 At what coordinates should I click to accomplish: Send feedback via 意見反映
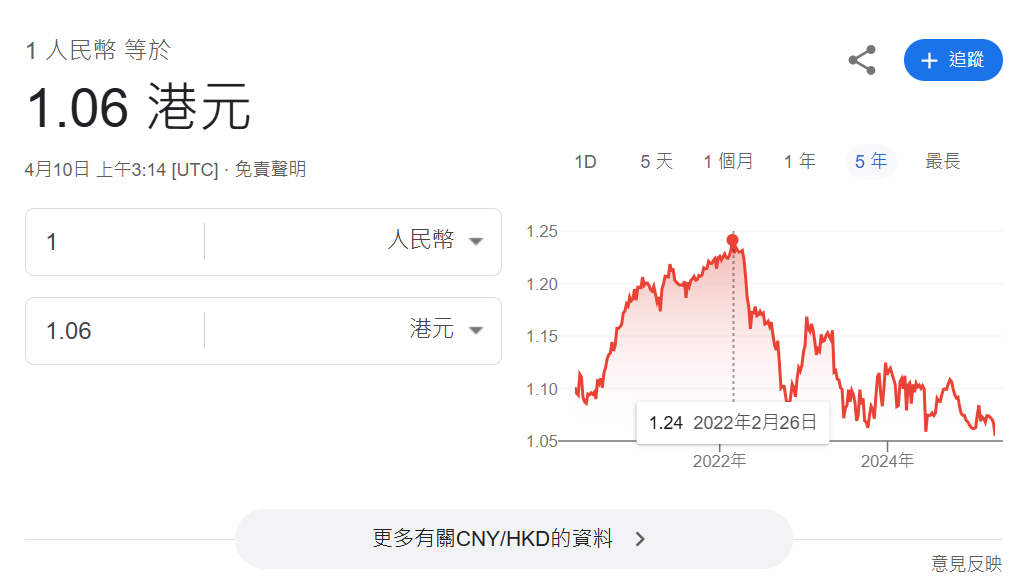966,564
